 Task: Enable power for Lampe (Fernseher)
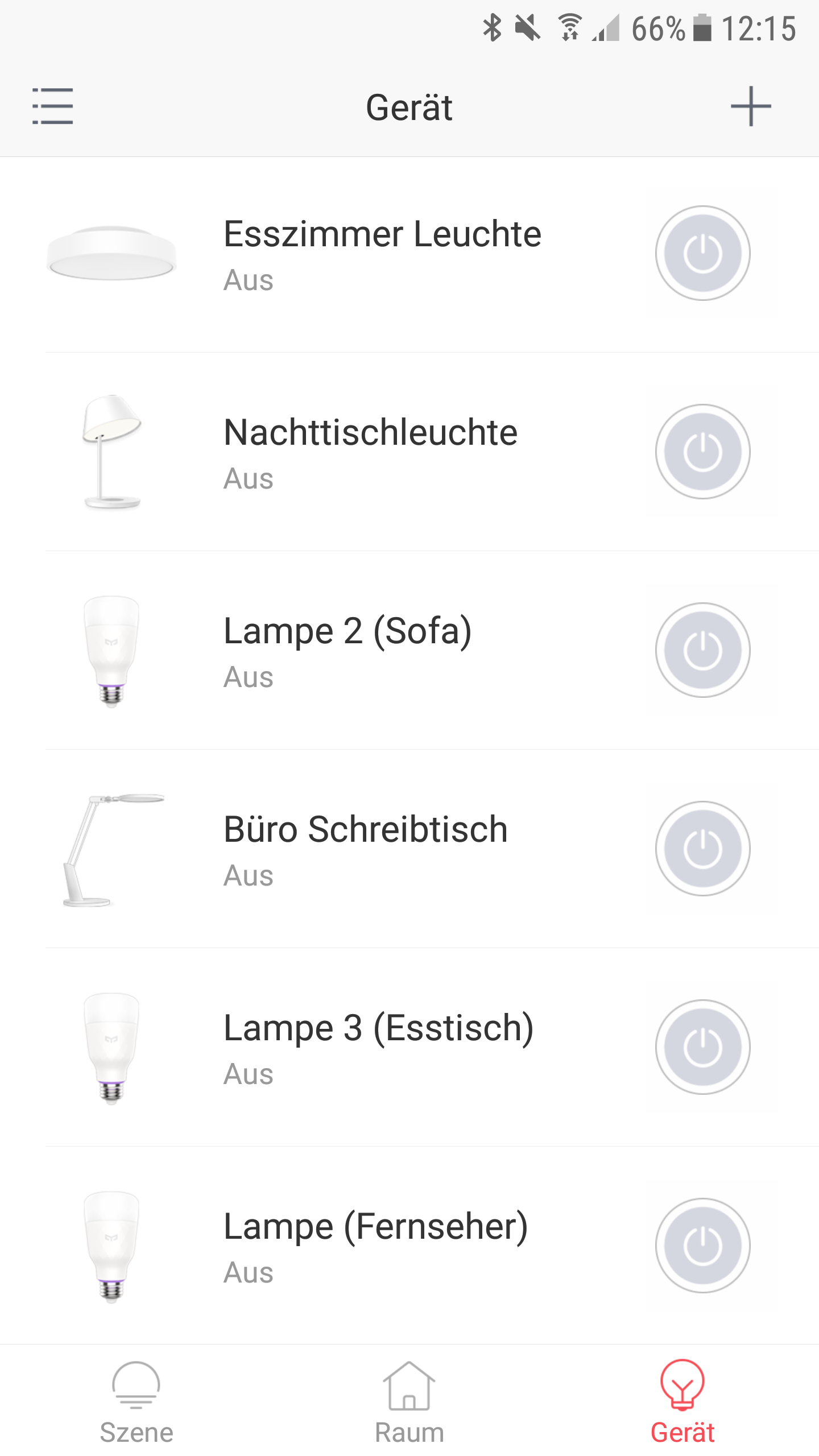click(704, 1243)
